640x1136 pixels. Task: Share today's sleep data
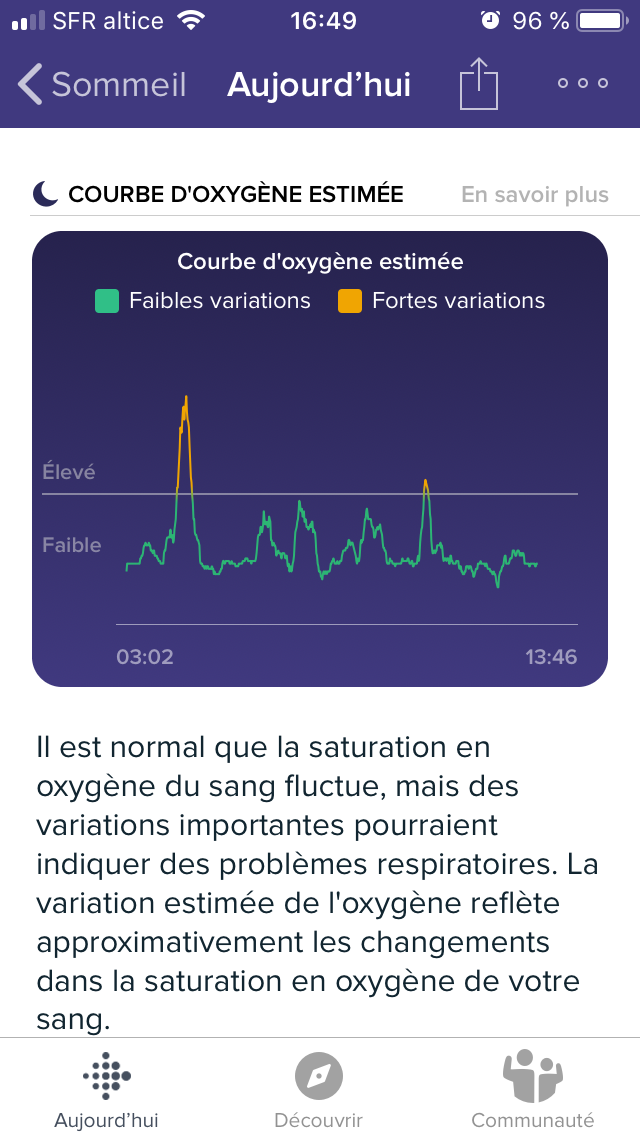pyautogui.click(x=478, y=83)
